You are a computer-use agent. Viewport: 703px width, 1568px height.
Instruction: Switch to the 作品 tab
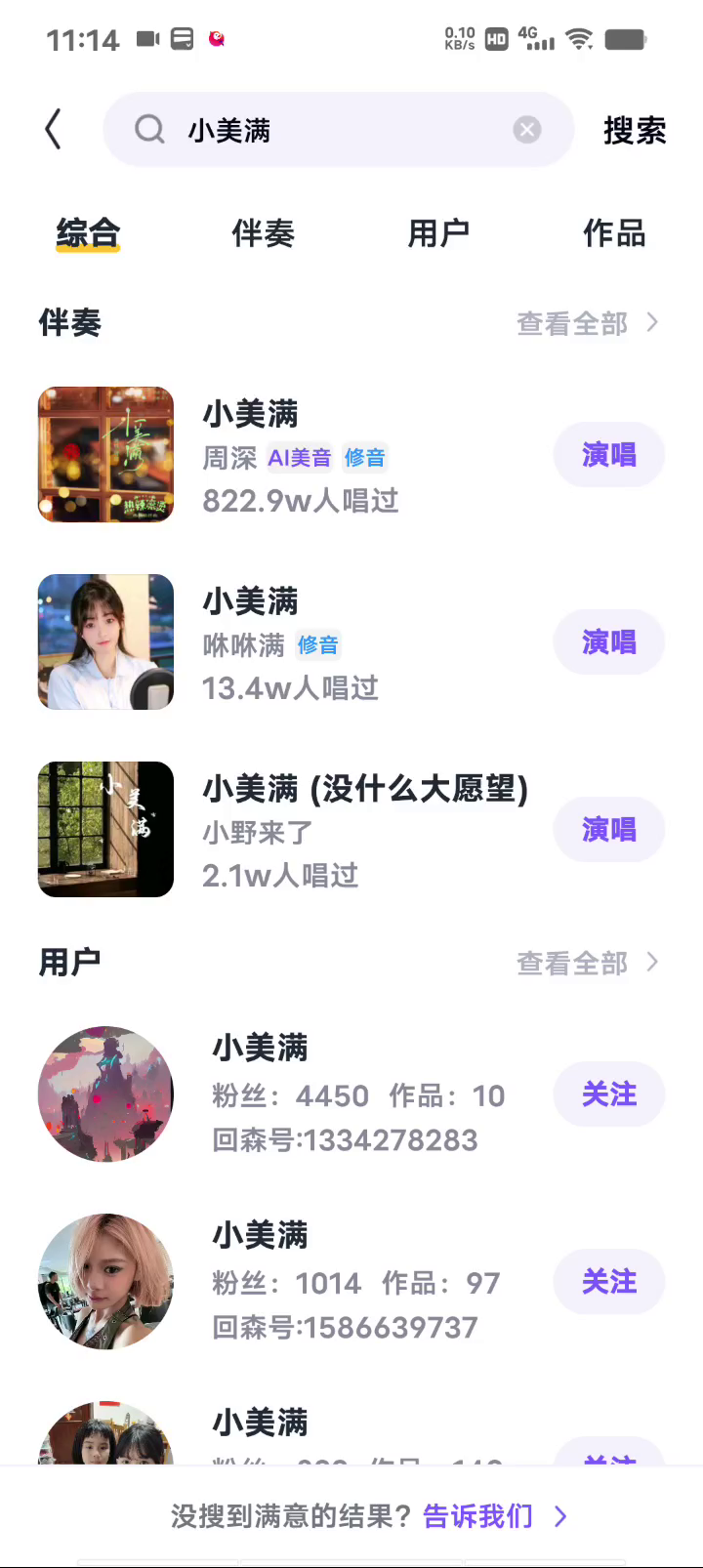click(614, 233)
